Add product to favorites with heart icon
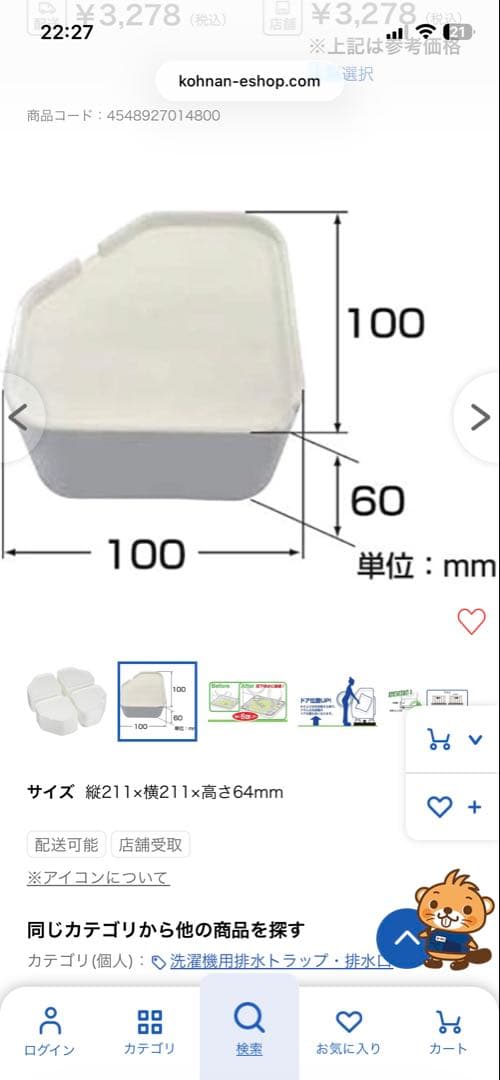Screen dimensions: 500x1080 pos(471,621)
